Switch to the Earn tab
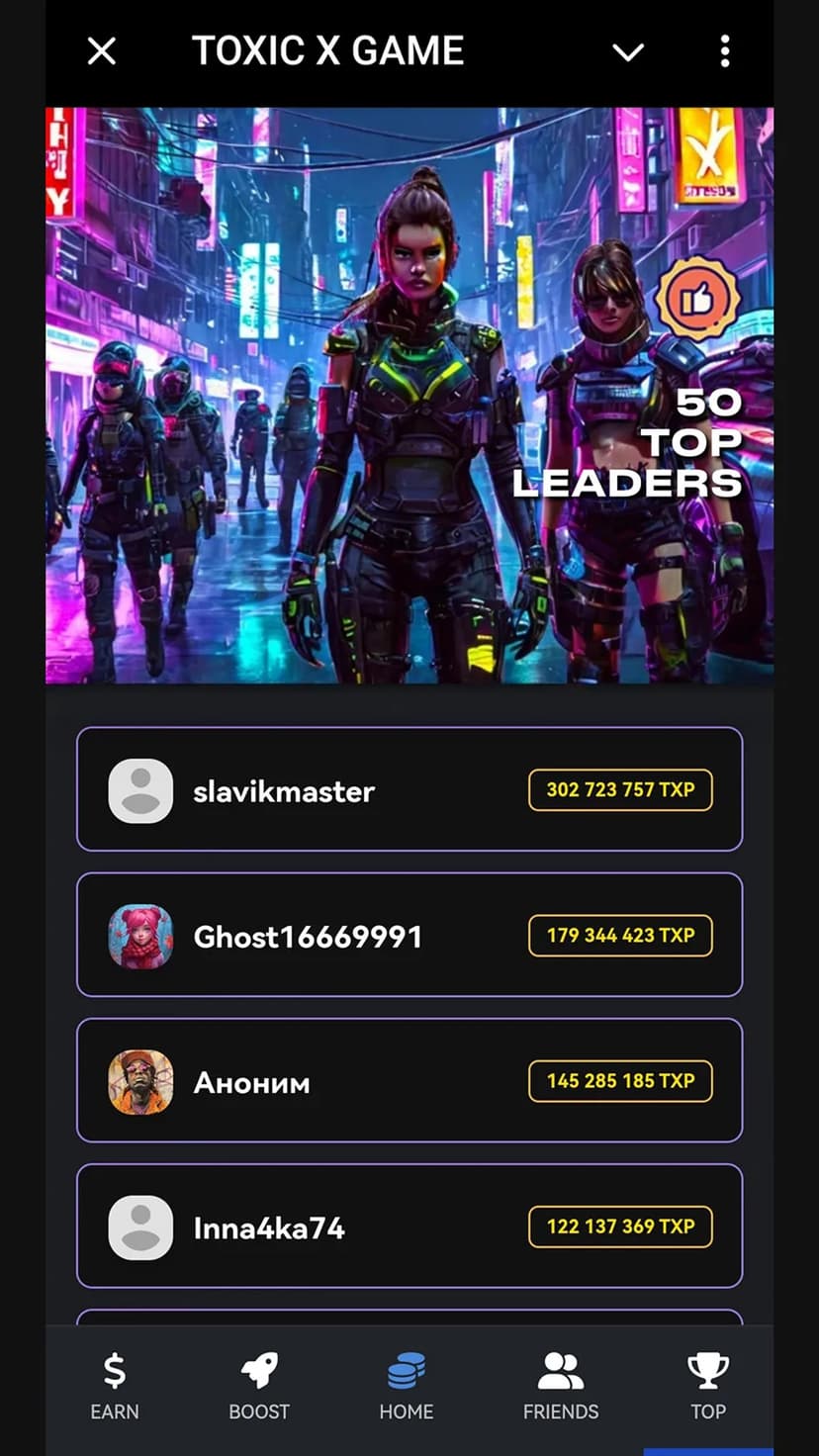Viewport: 819px width, 1456px height. tap(115, 1387)
